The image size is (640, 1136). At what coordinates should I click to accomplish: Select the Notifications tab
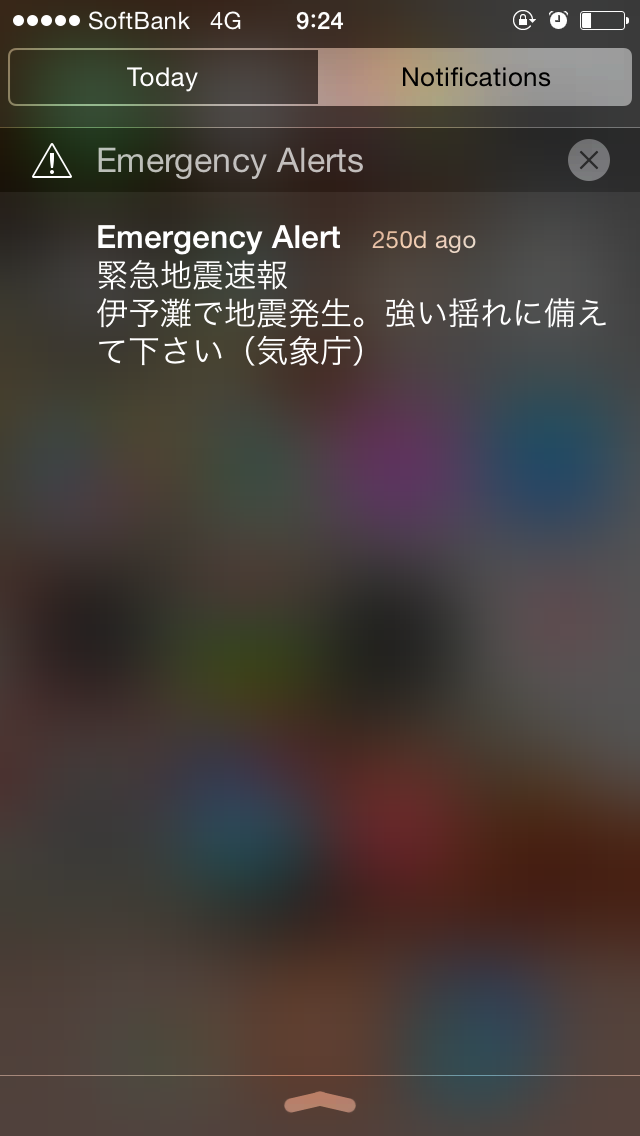[x=475, y=78]
